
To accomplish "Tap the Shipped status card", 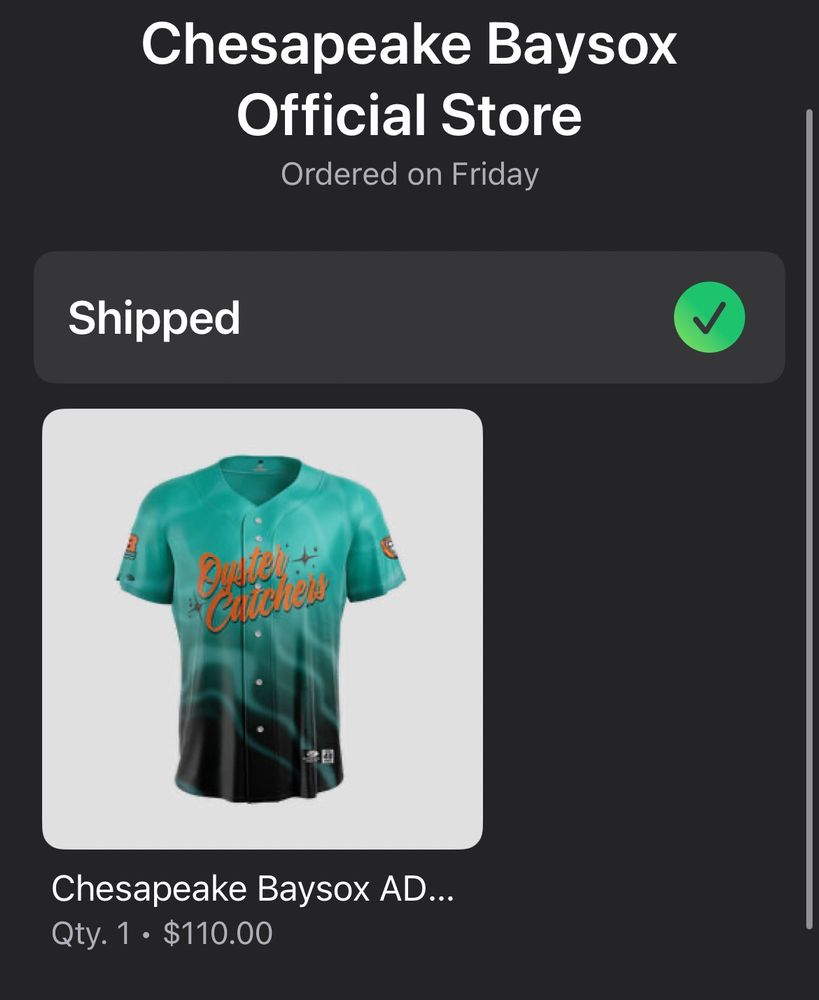I will click(x=409, y=316).
